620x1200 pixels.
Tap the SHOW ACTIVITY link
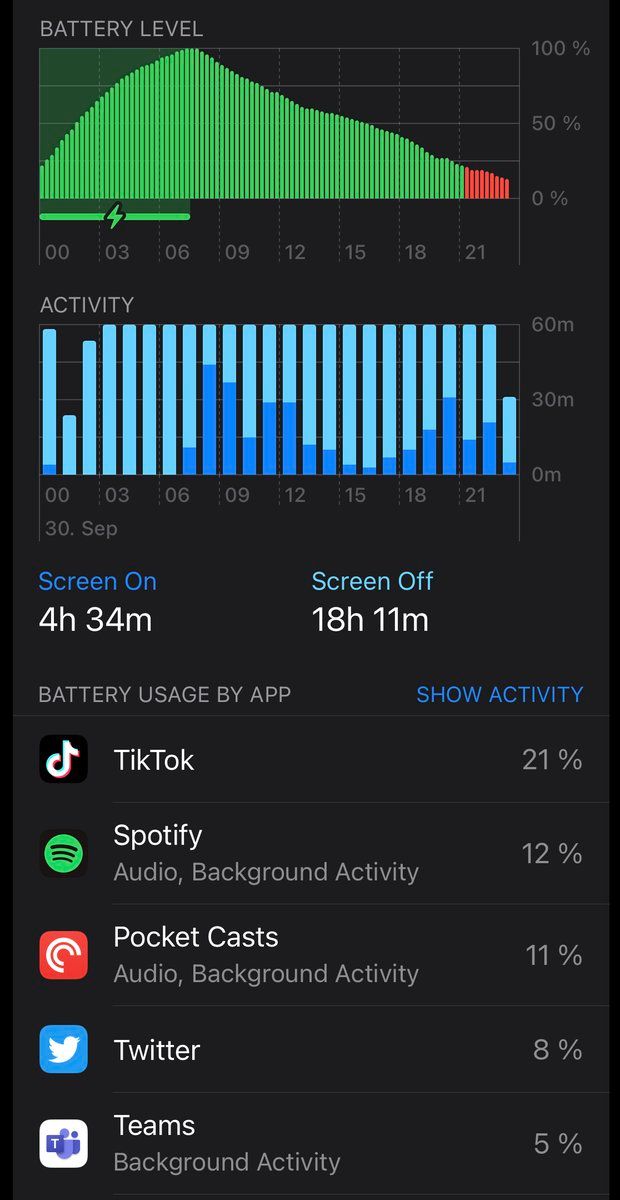click(499, 695)
